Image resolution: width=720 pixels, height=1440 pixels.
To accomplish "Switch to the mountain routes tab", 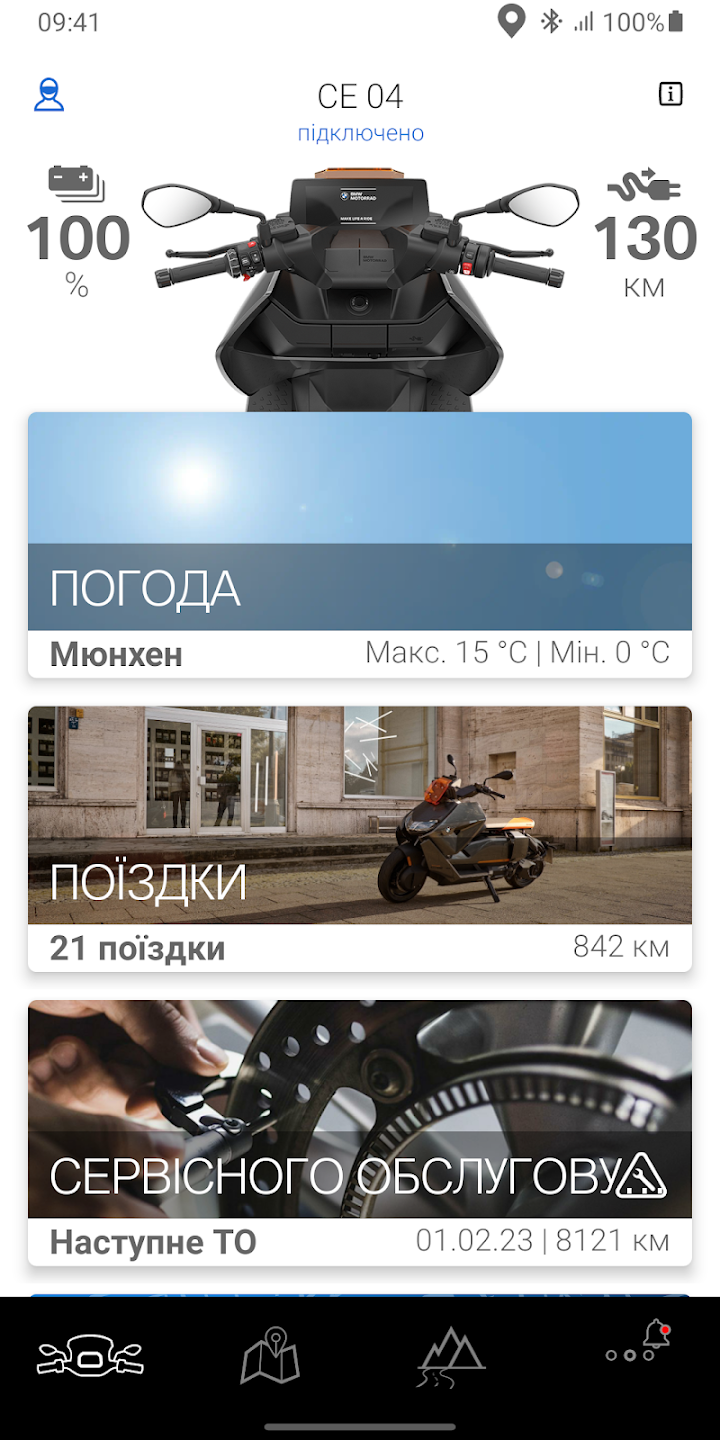I will (x=450, y=1356).
